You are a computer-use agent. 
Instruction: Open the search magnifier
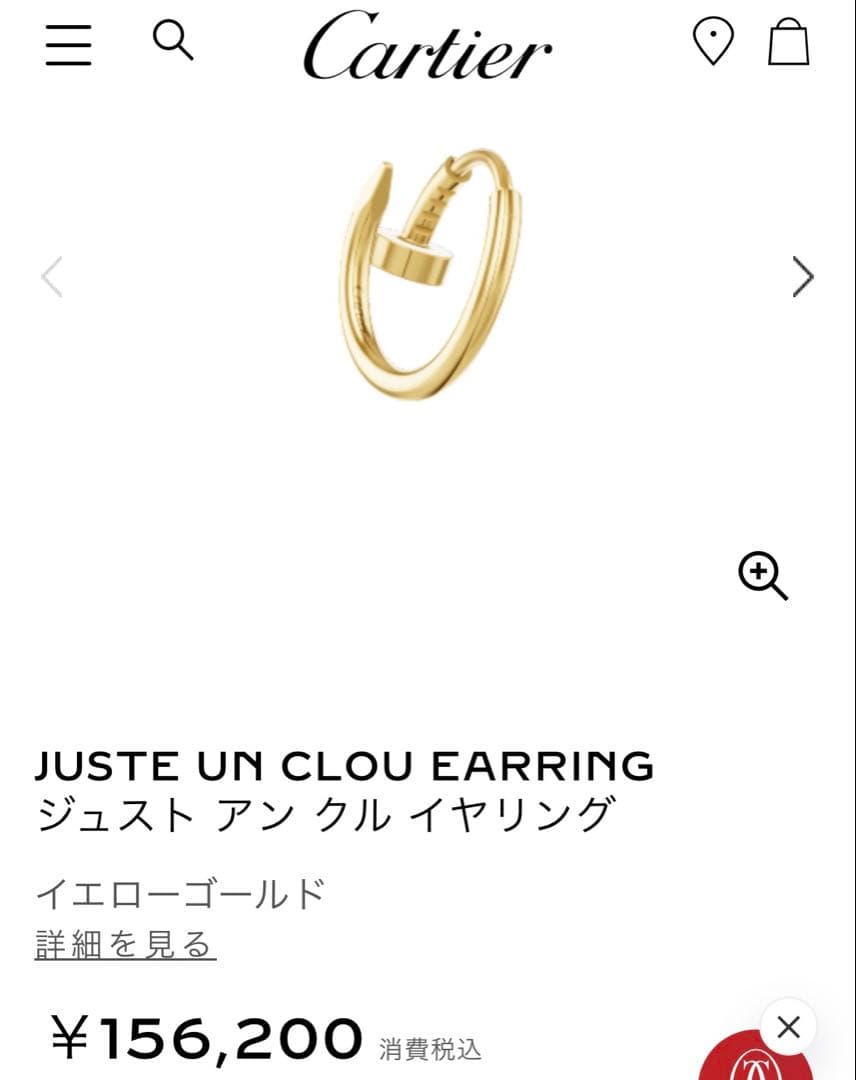172,41
